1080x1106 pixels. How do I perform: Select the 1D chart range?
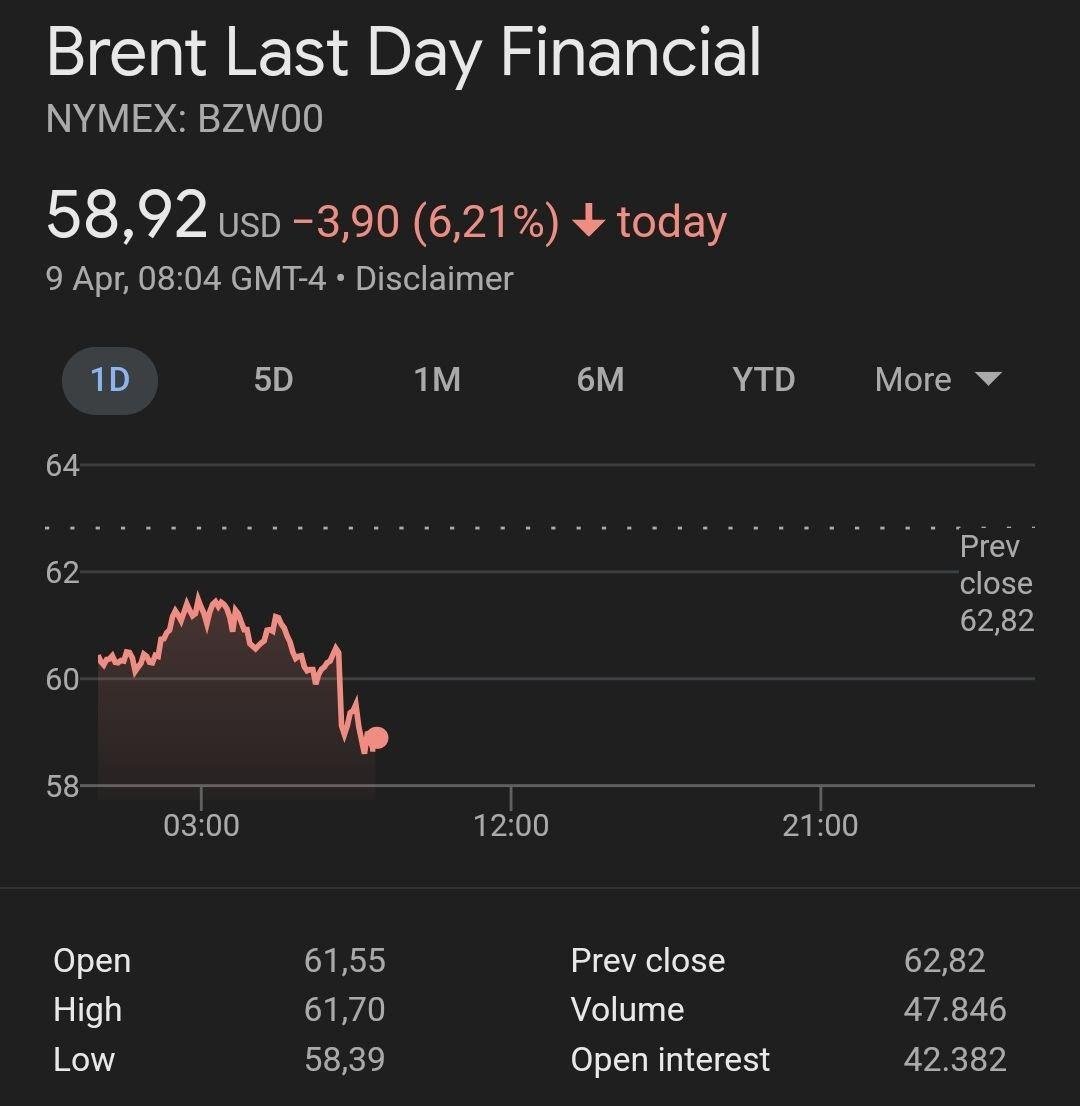[110, 380]
